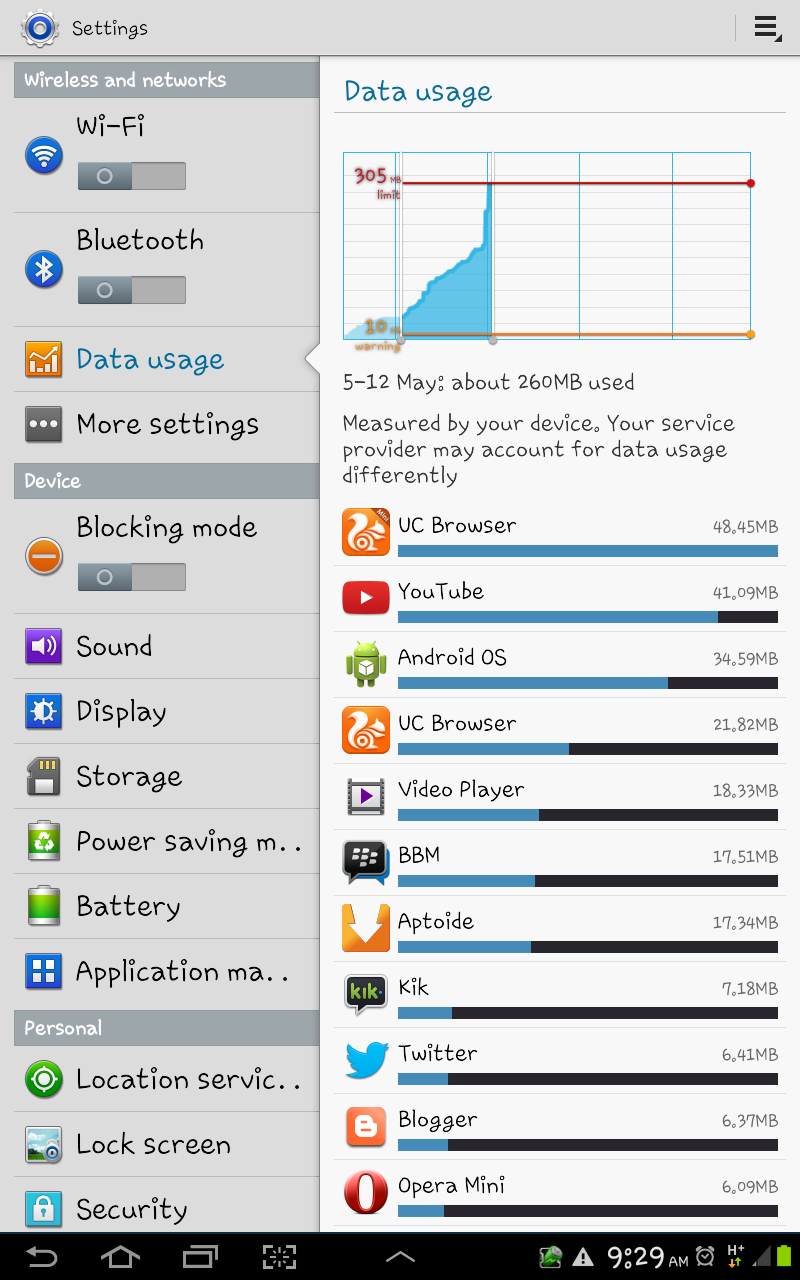Select the Twitter bird icon
This screenshot has width=800, height=1280.
click(x=367, y=1059)
